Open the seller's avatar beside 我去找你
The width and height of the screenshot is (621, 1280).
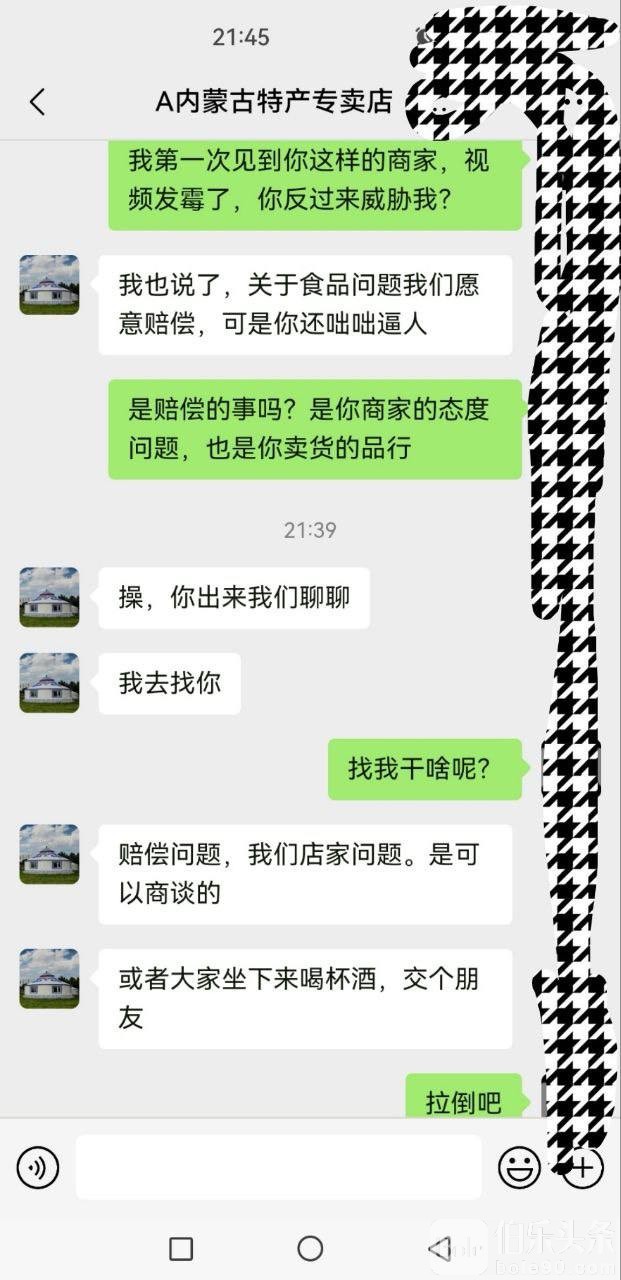[49, 683]
